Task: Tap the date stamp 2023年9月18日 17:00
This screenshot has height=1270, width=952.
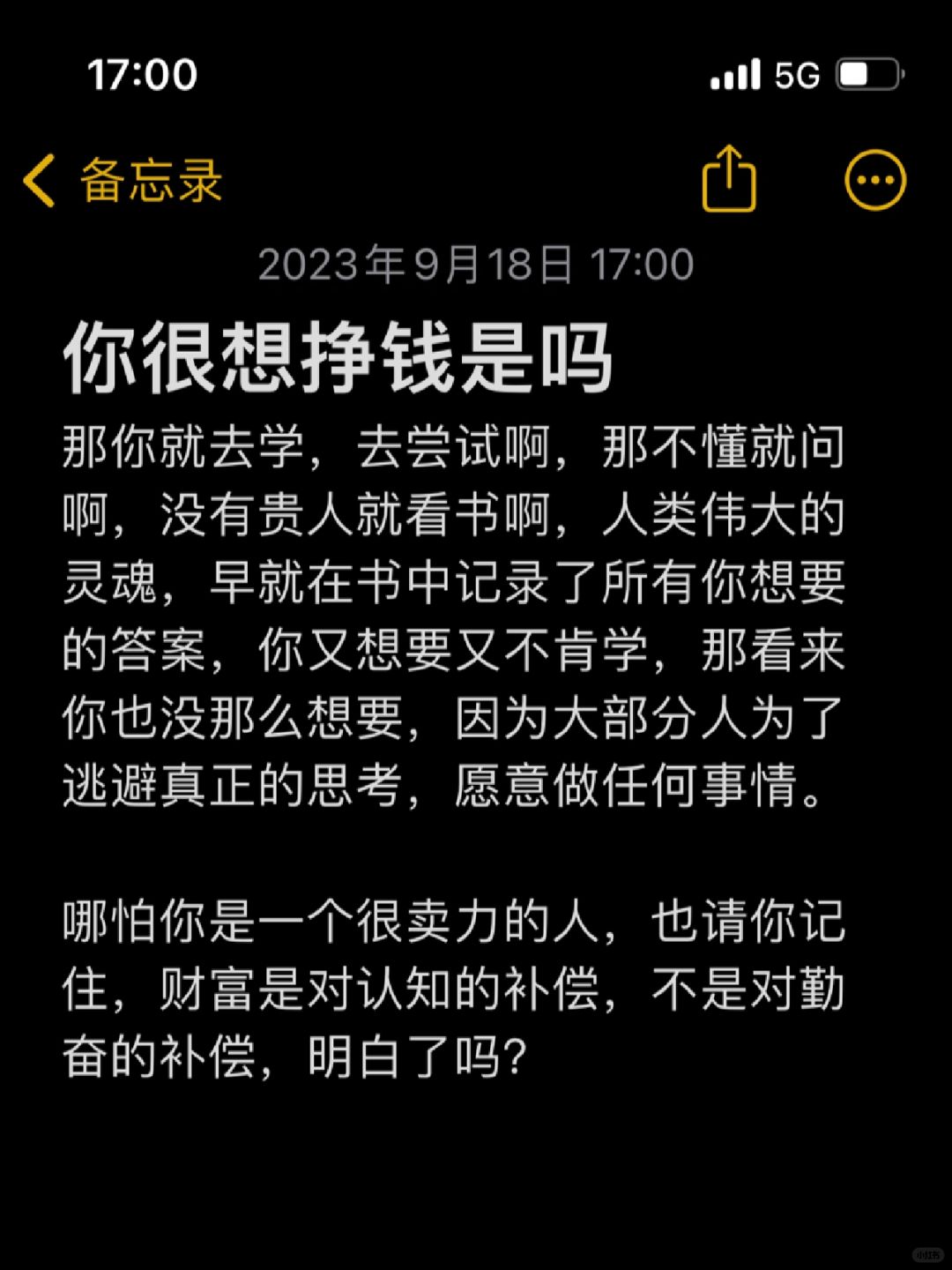Action: (x=476, y=263)
